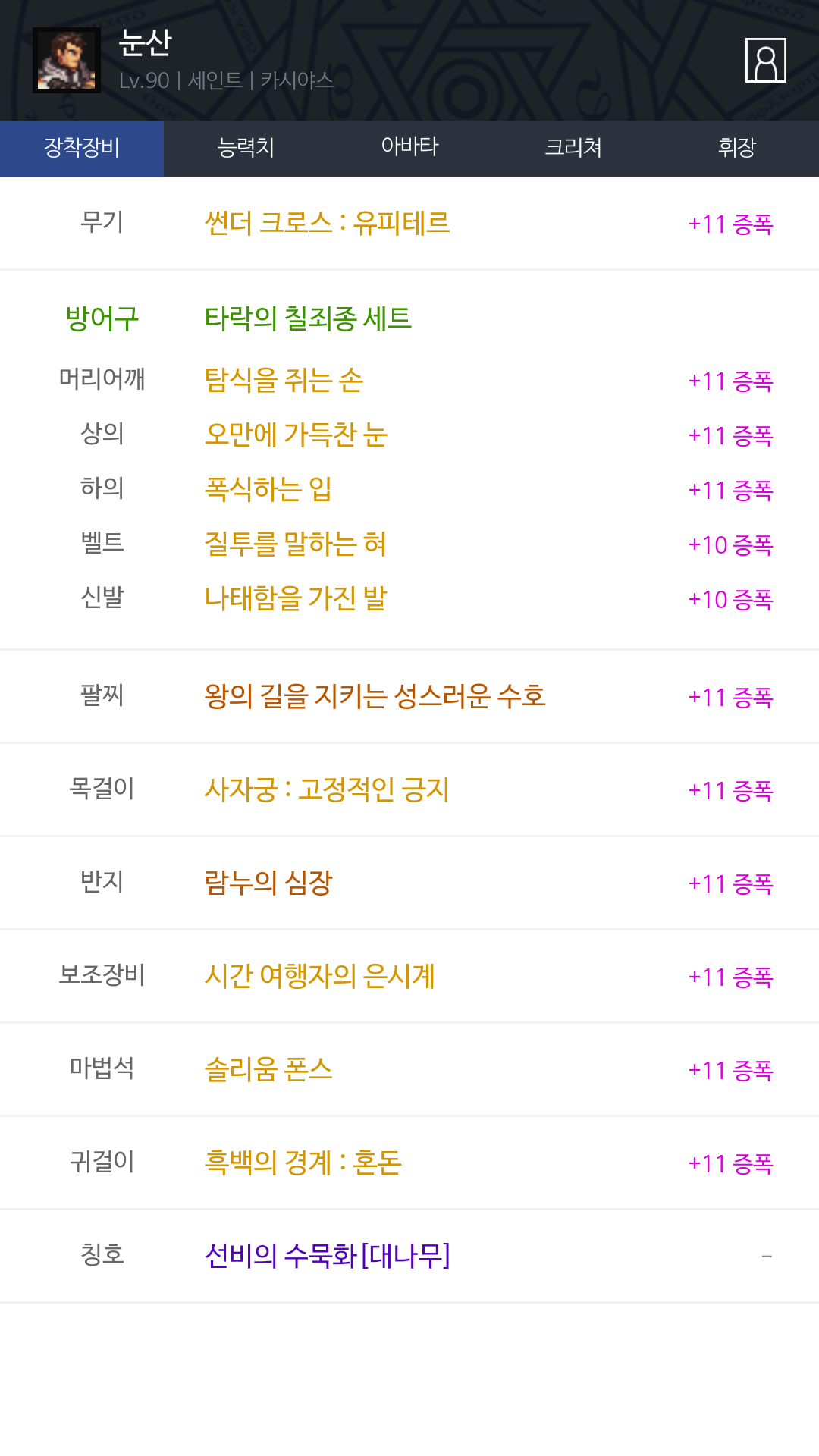
Task: View 나태함을 가진 발 shoes item
Action: pyautogui.click(x=296, y=598)
